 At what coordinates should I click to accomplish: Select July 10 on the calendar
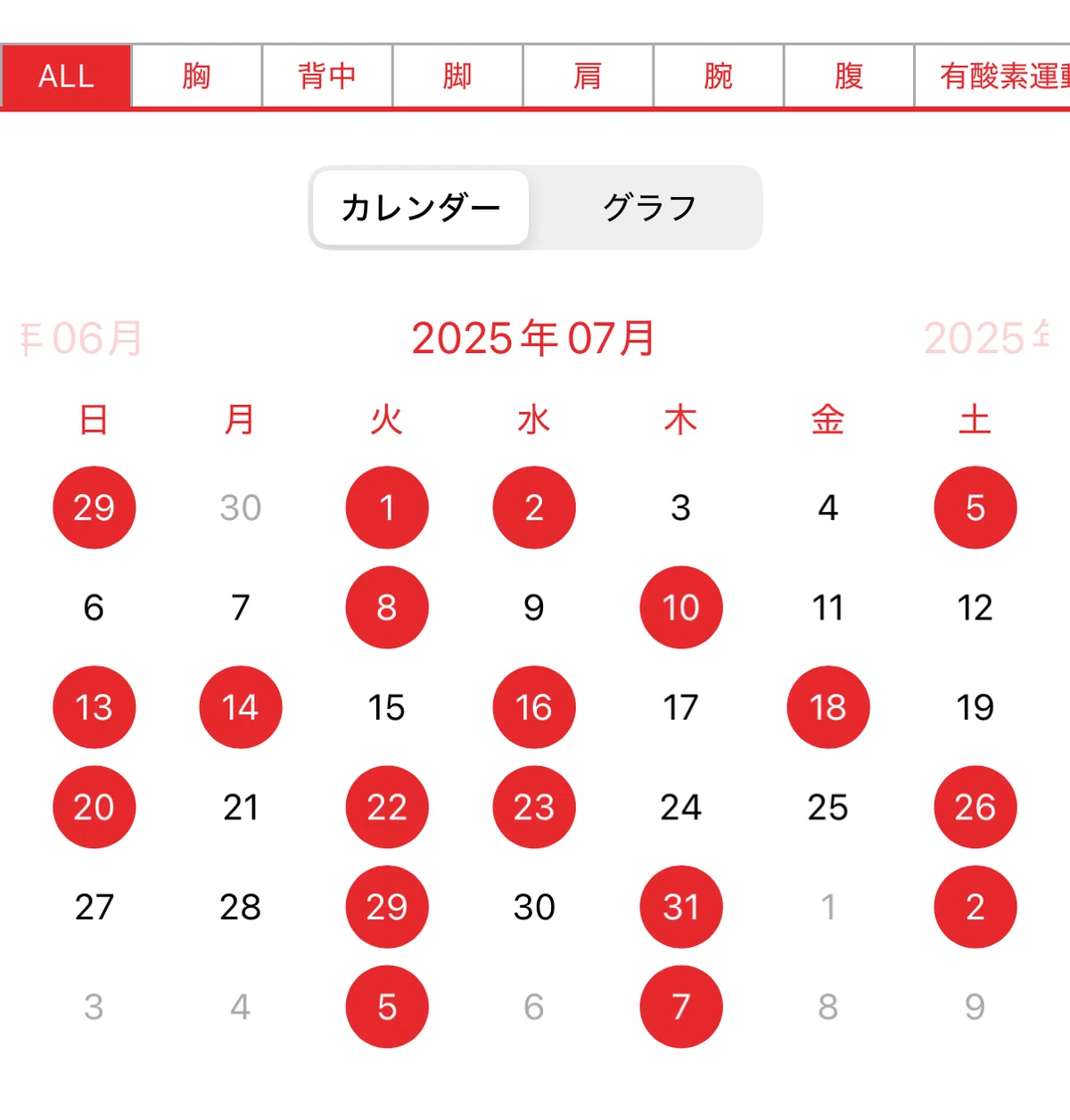tap(681, 607)
